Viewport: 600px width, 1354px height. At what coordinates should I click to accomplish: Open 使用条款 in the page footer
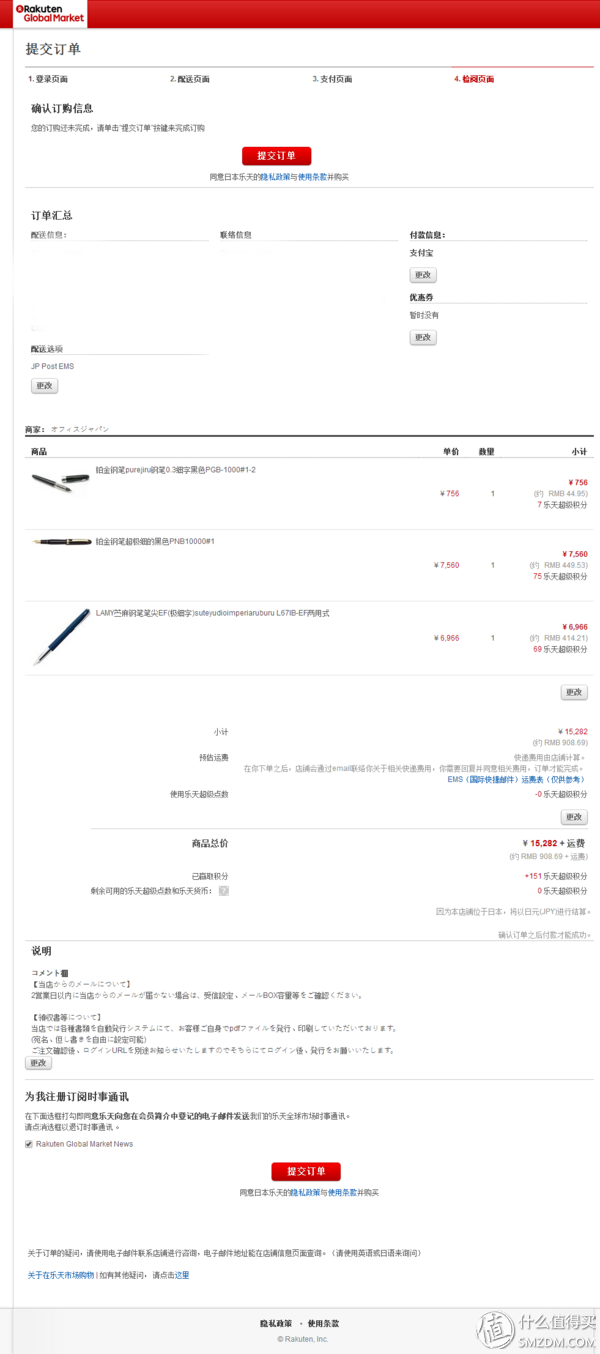pyautogui.click(x=323, y=1323)
